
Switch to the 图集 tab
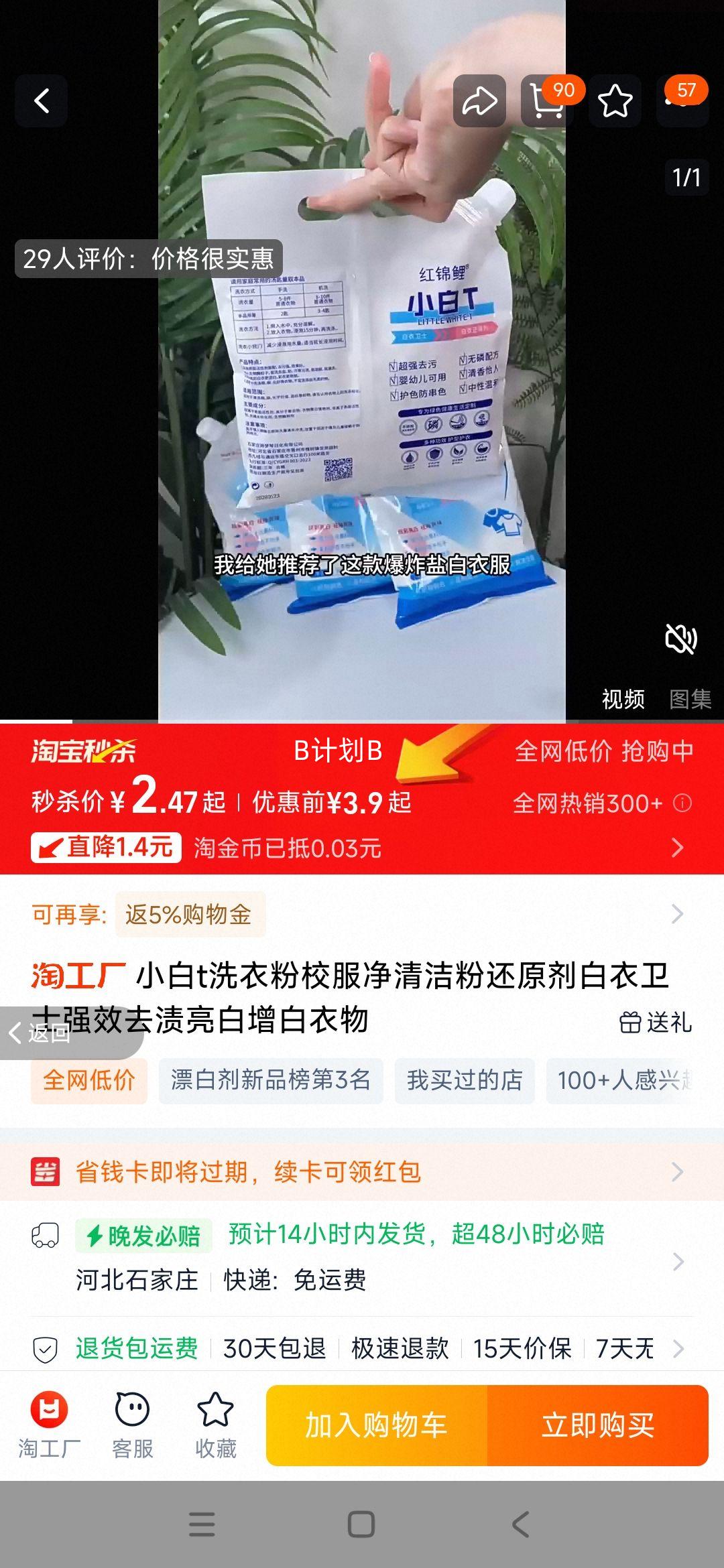tap(692, 698)
